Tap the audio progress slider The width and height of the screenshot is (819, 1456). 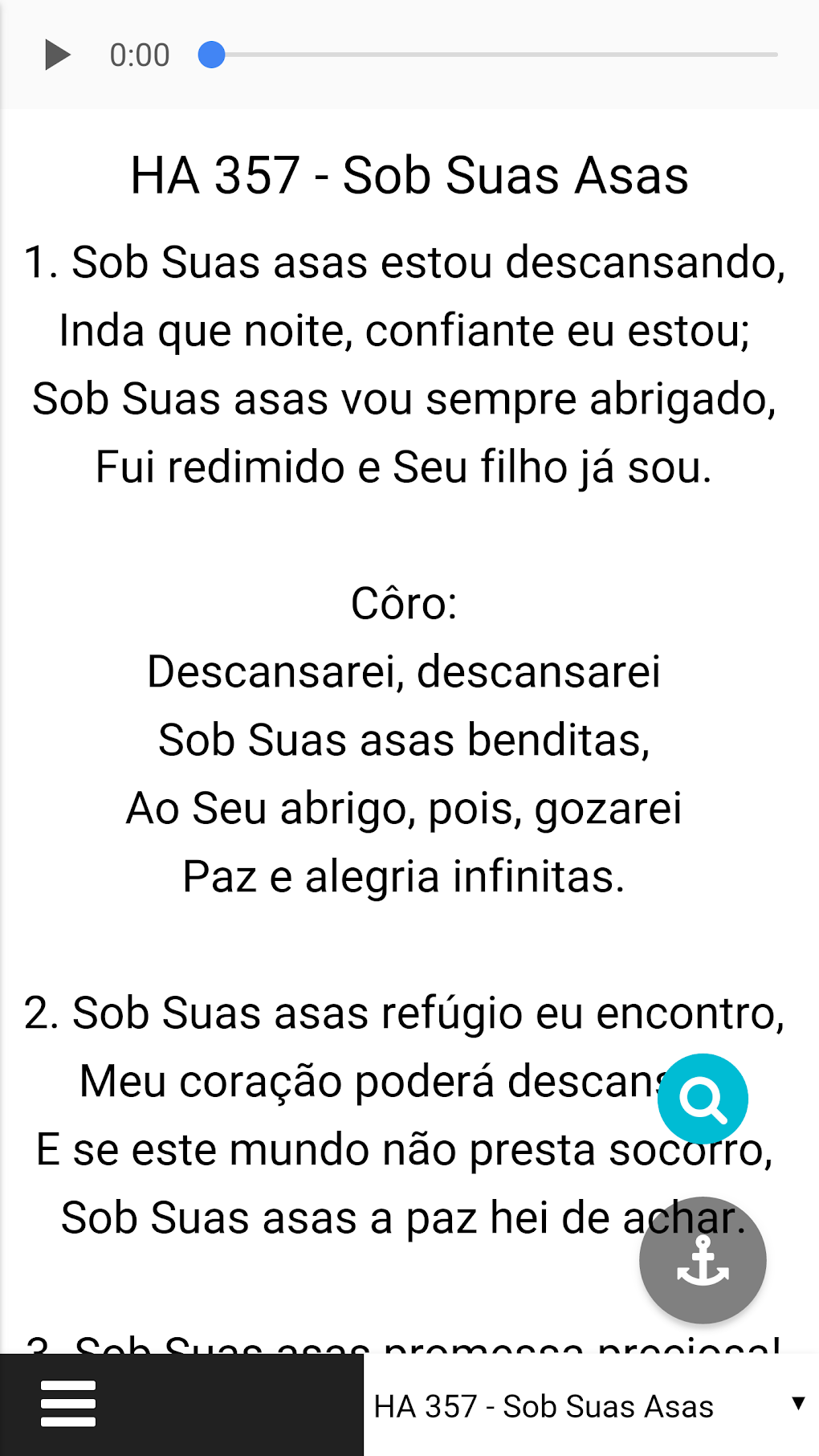[488, 55]
